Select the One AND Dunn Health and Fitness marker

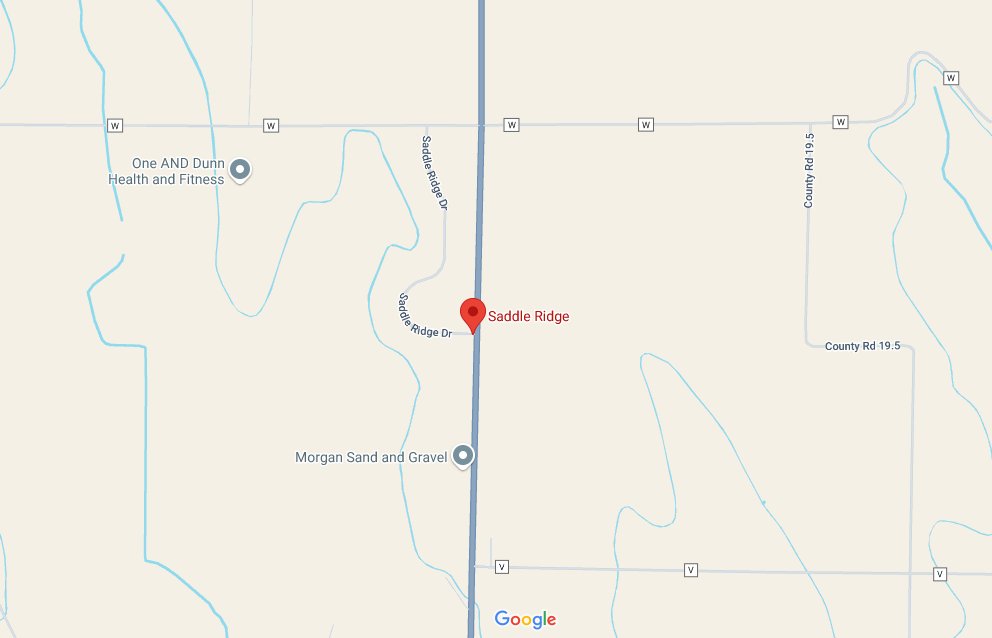tap(240, 170)
